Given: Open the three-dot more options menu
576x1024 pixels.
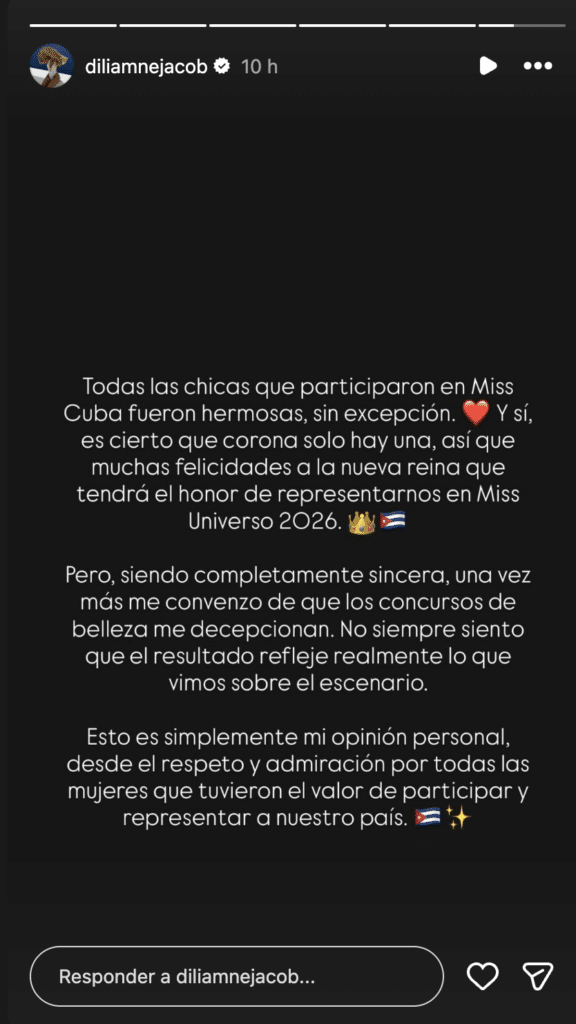Looking at the screenshot, I should click(x=538, y=66).
